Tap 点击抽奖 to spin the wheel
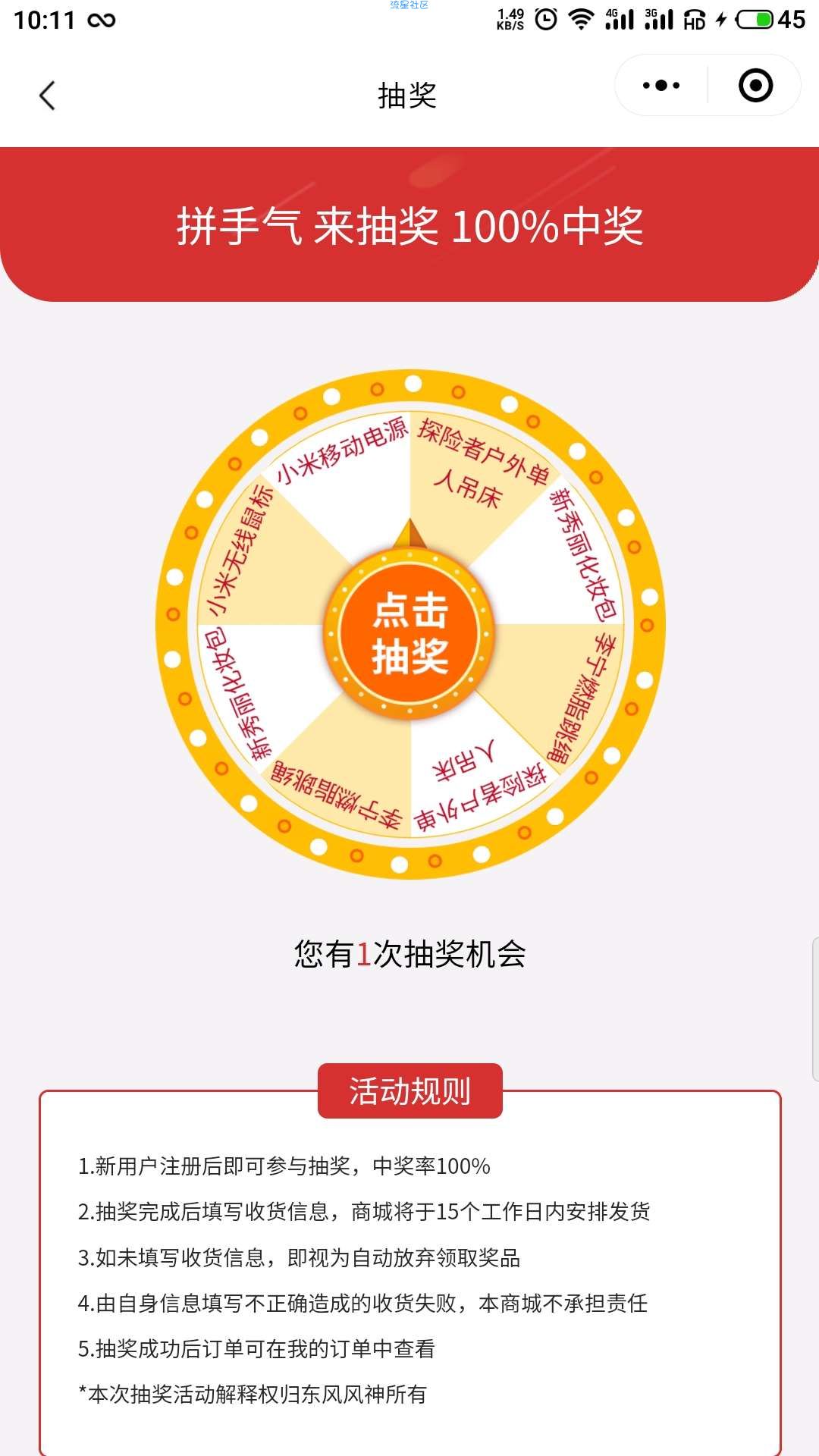Image resolution: width=819 pixels, height=1456 pixels. 409,632
